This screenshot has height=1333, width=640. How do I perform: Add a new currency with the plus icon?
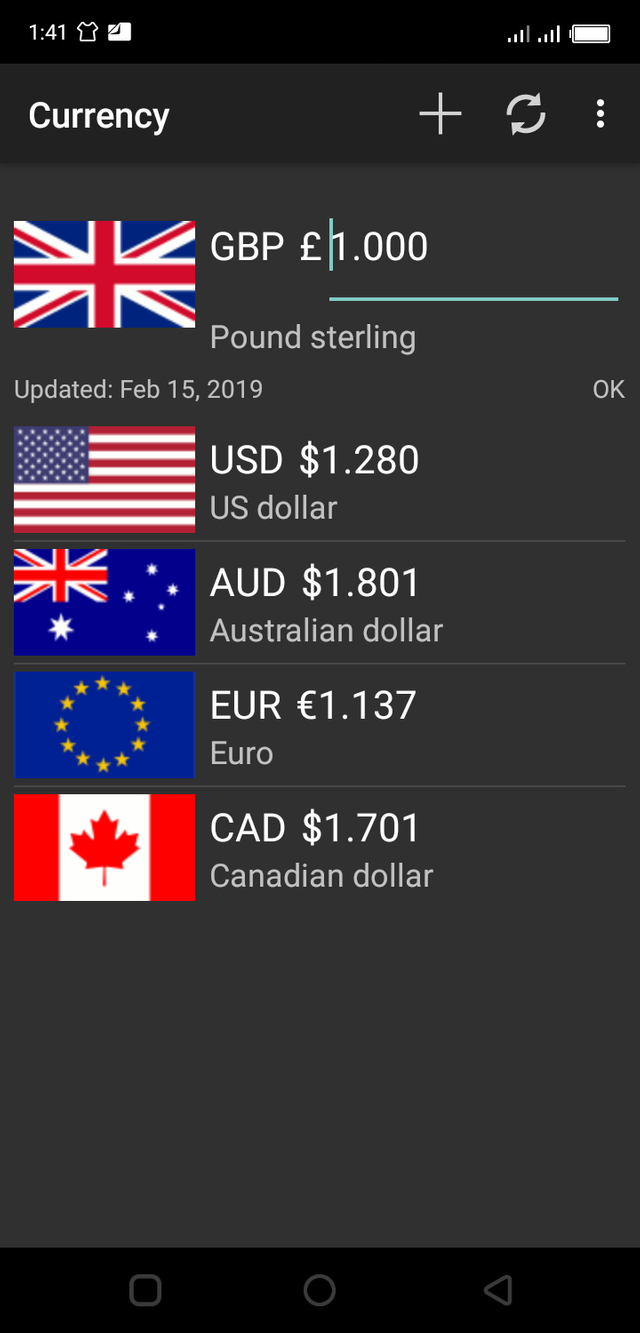[x=440, y=115]
